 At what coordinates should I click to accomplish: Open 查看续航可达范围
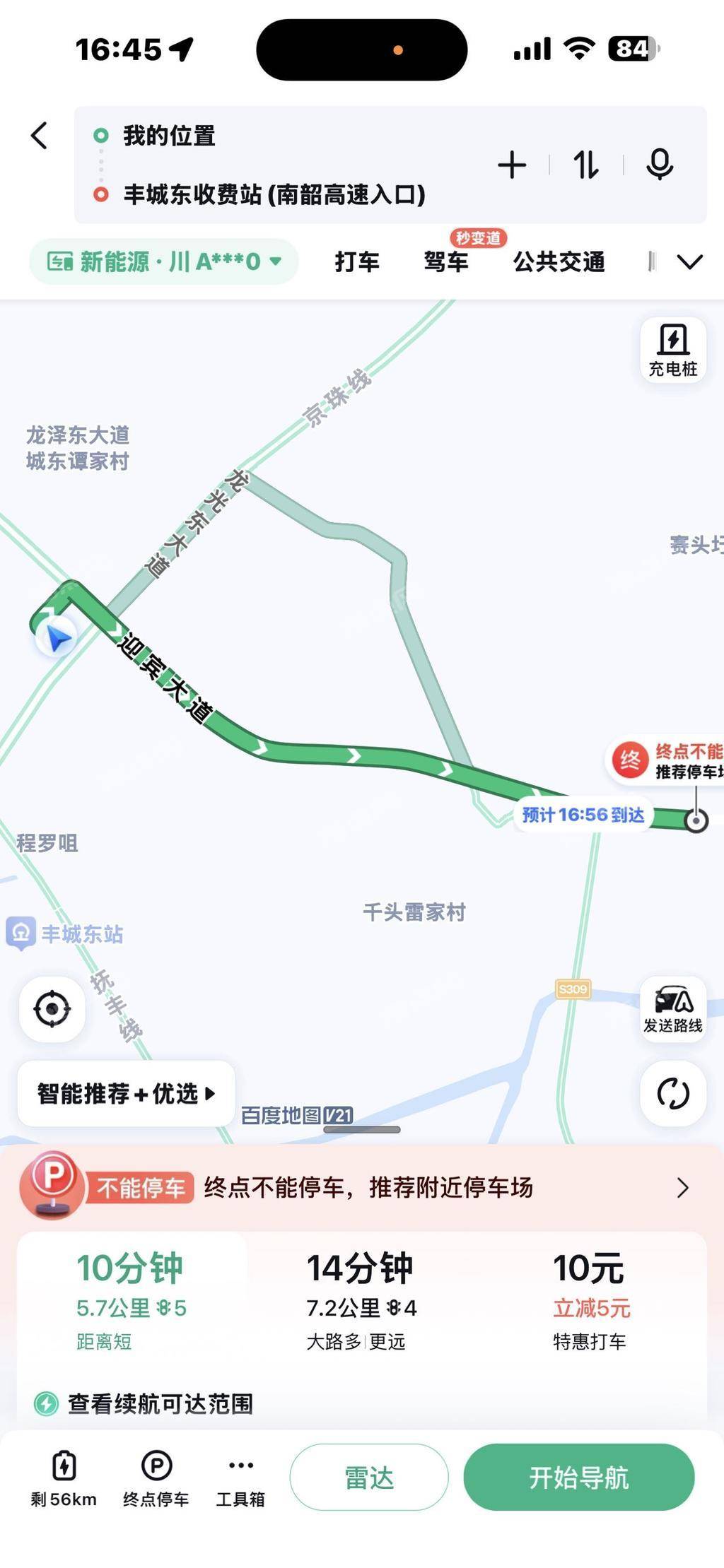pos(160,1403)
